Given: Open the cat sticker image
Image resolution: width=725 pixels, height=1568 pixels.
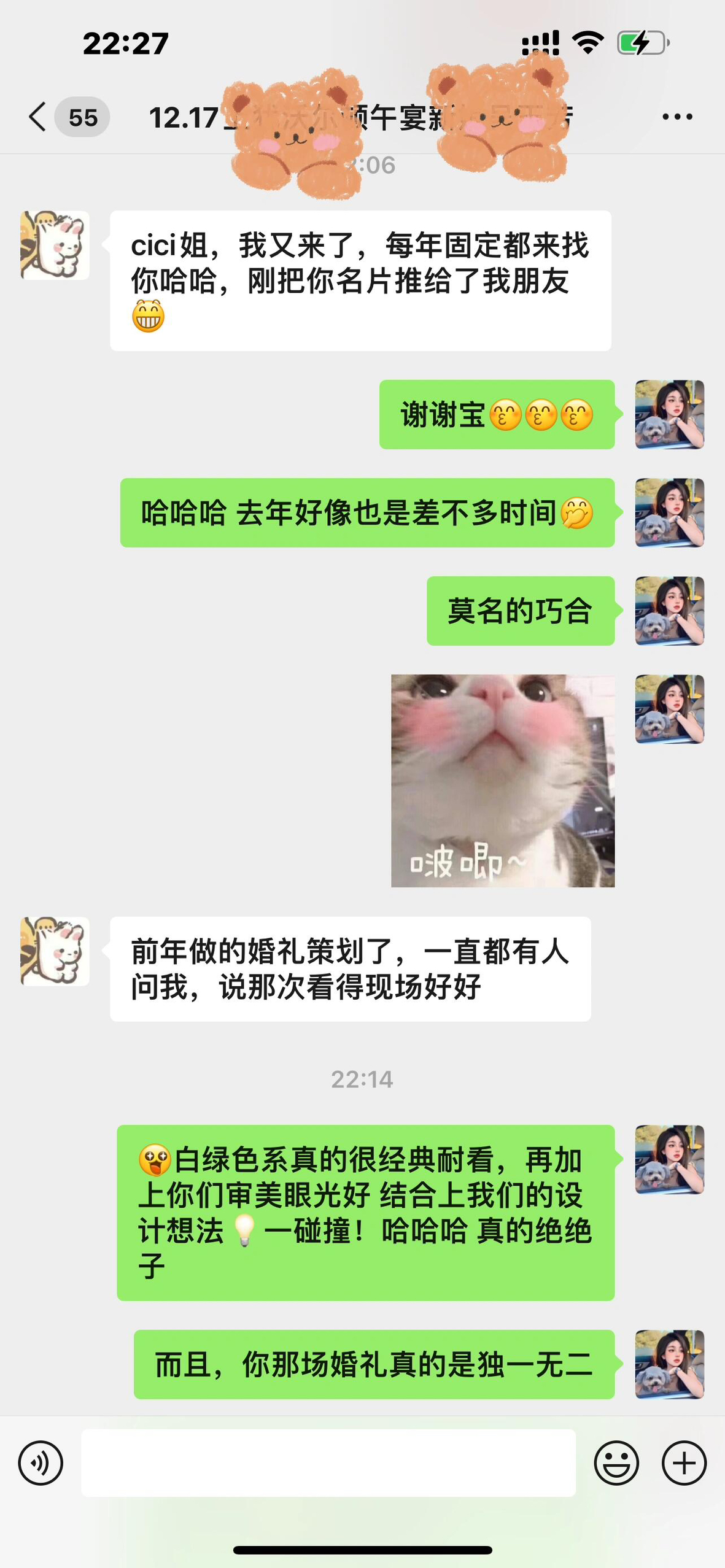Looking at the screenshot, I should click(503, 781).
